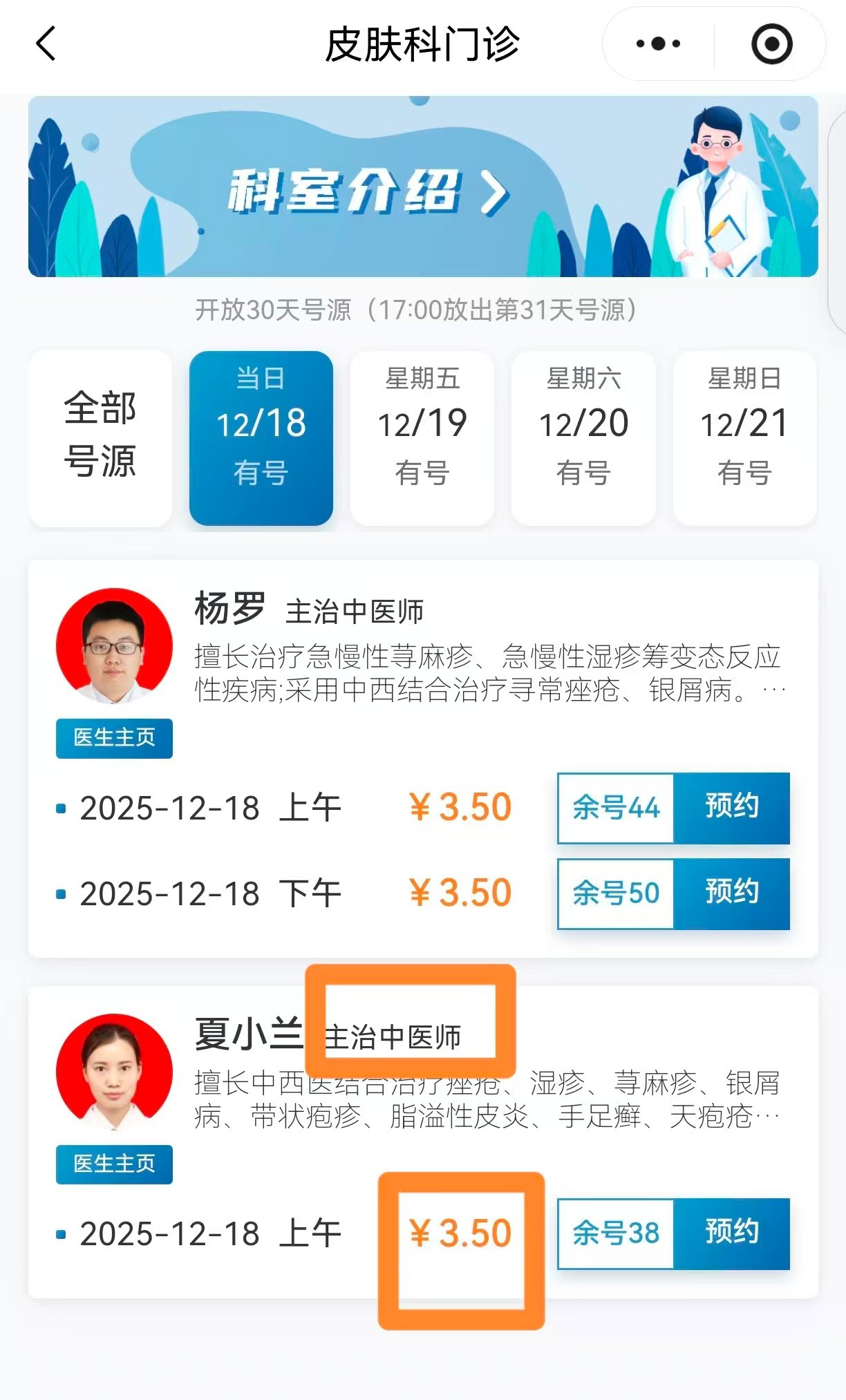Open the 科室介绍 banner

(423, 187)
